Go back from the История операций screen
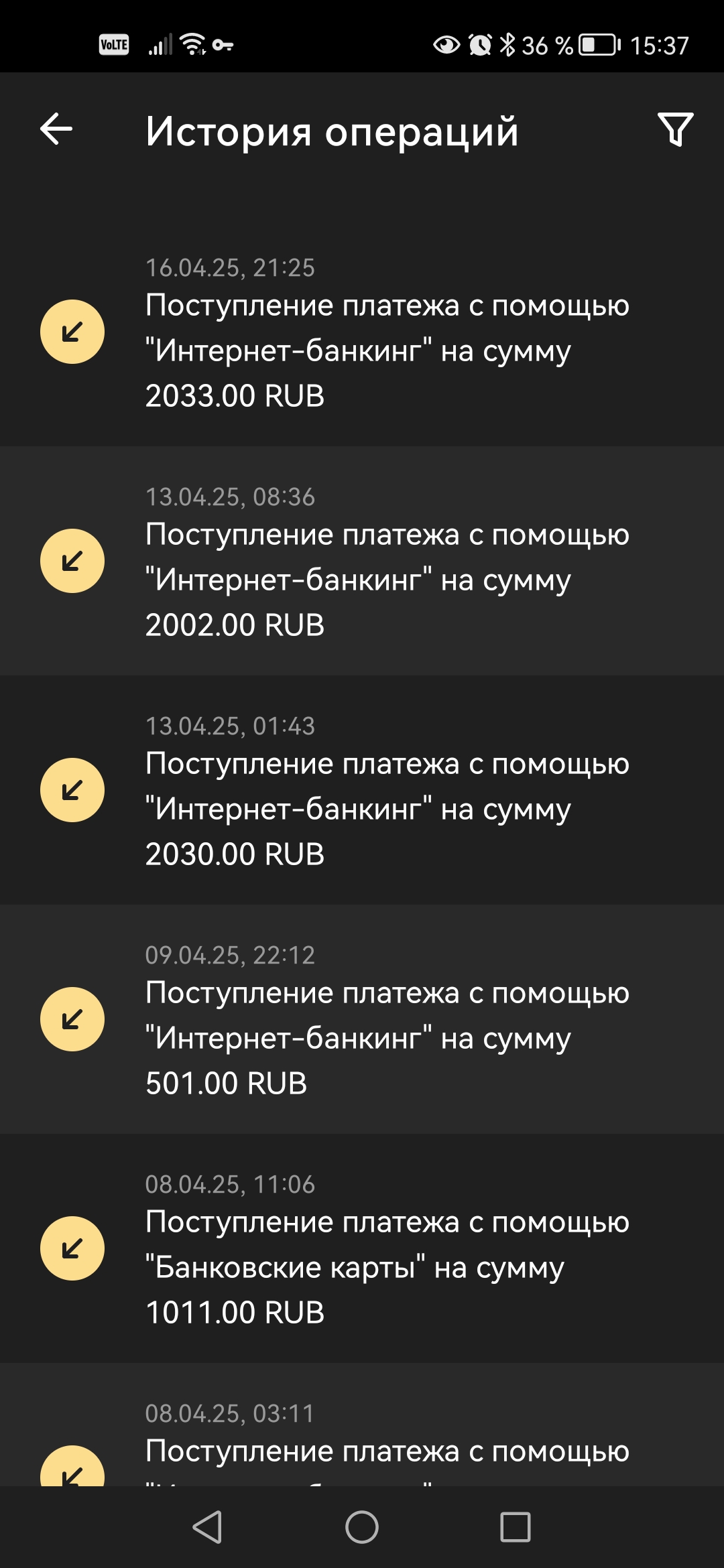 [56, 129]
